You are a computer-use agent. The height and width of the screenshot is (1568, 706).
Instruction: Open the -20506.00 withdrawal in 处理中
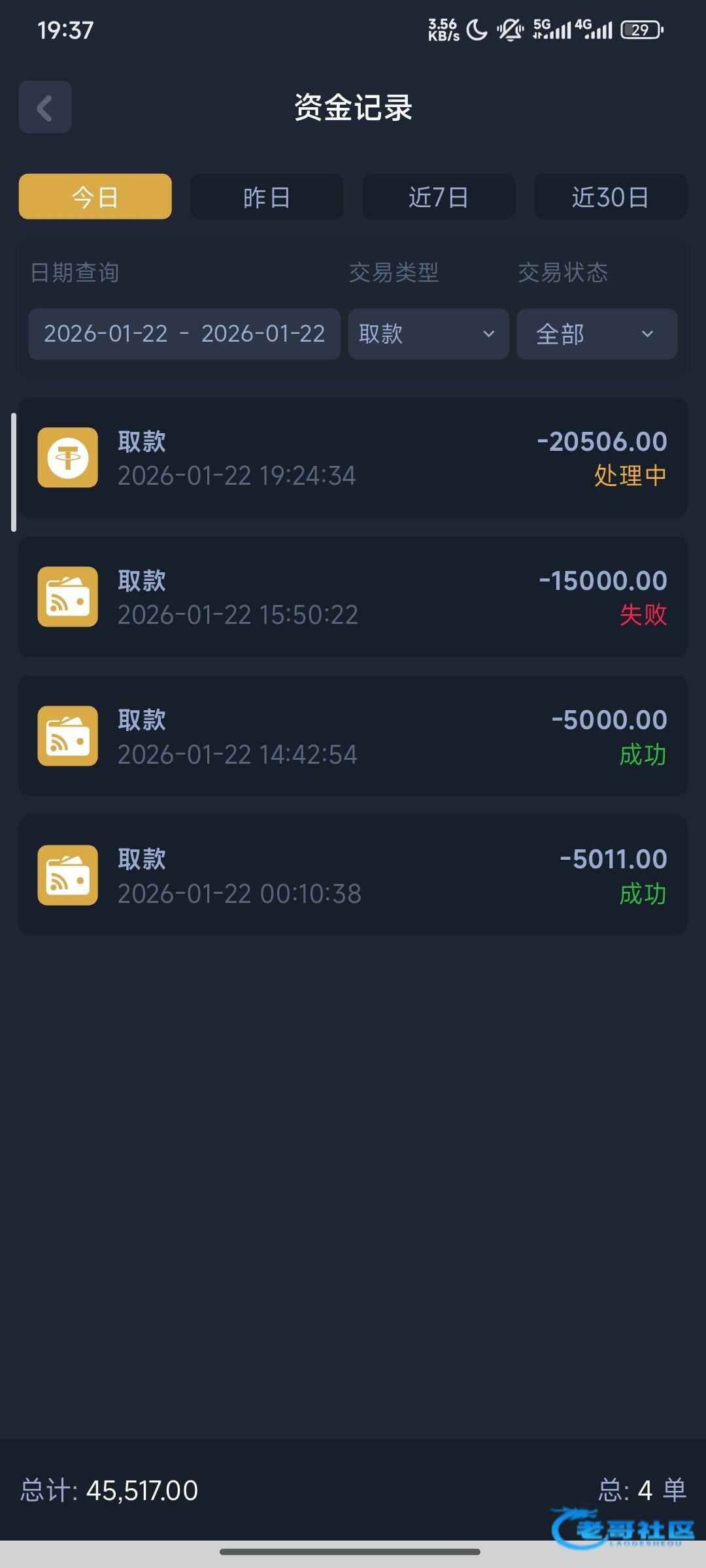(353, 458)
